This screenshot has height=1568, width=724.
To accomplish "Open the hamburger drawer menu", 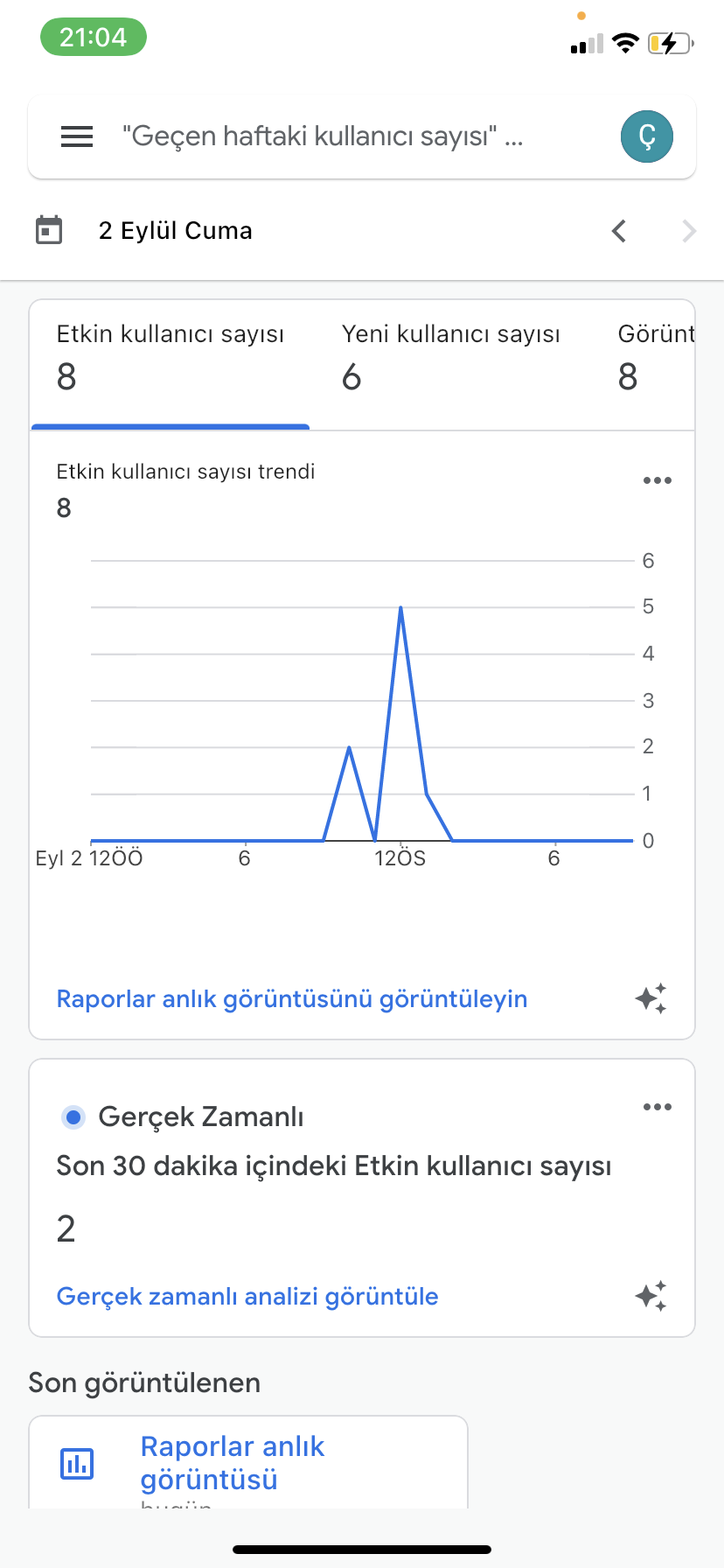I will tap(77, 136).
